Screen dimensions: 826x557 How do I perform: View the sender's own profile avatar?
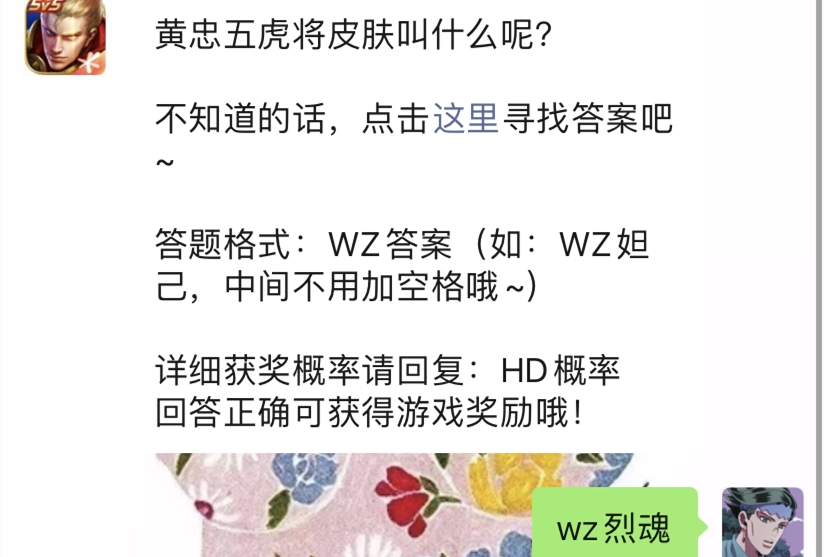point(763,521)
